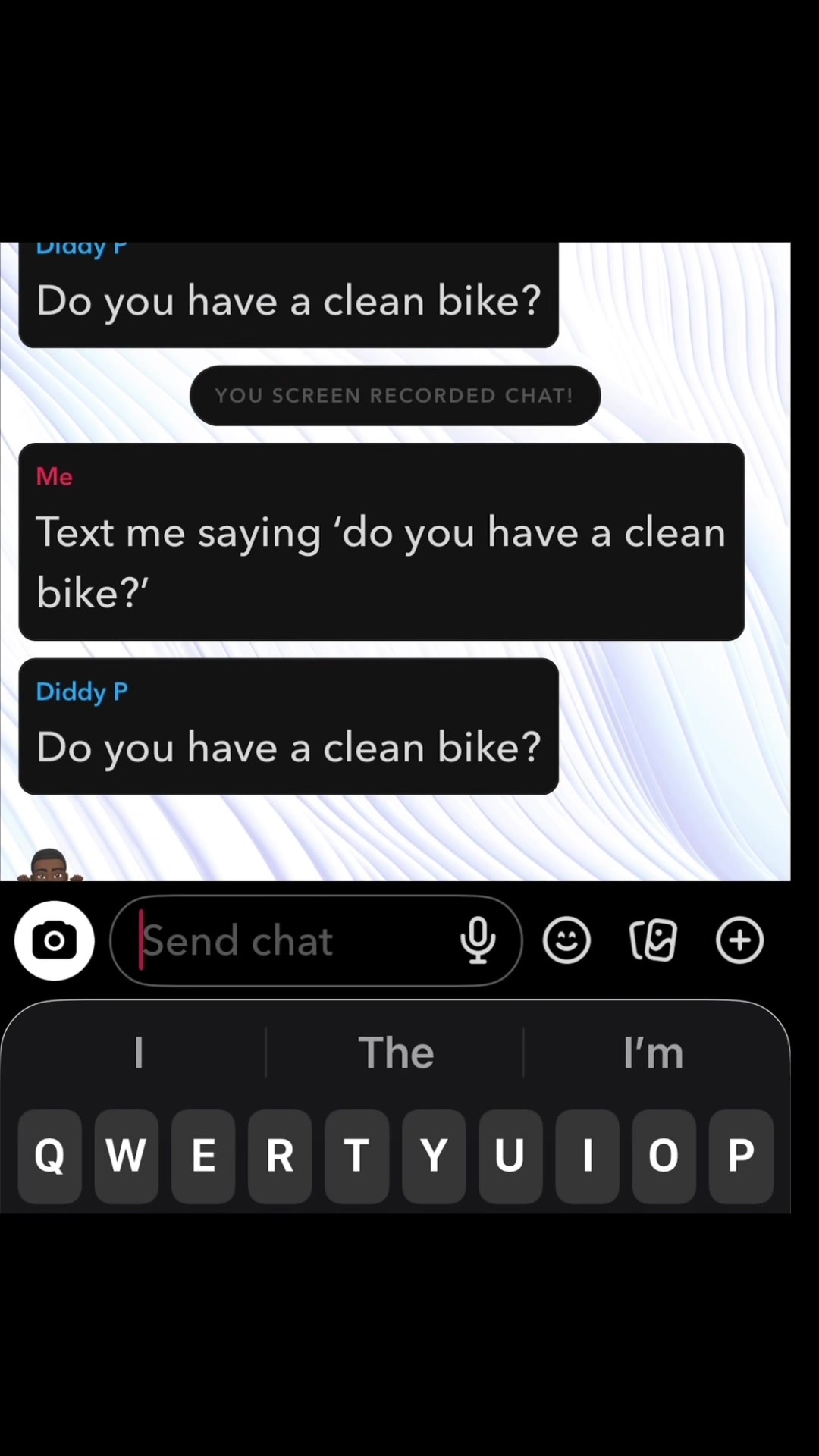Viewport: 819px width, 1456px height.
Task: Focus the Send chat text field
Action: (x=288, y=941)
